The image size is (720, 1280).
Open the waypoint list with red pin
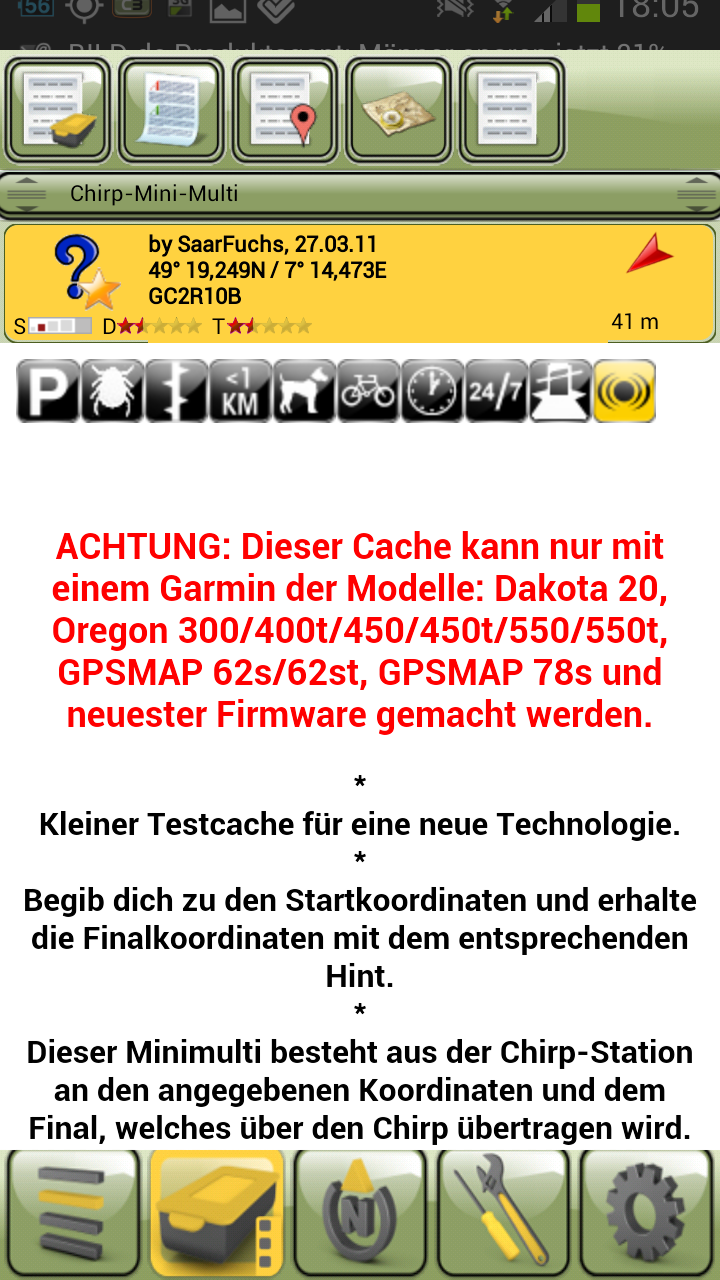[x=285, y=110]
